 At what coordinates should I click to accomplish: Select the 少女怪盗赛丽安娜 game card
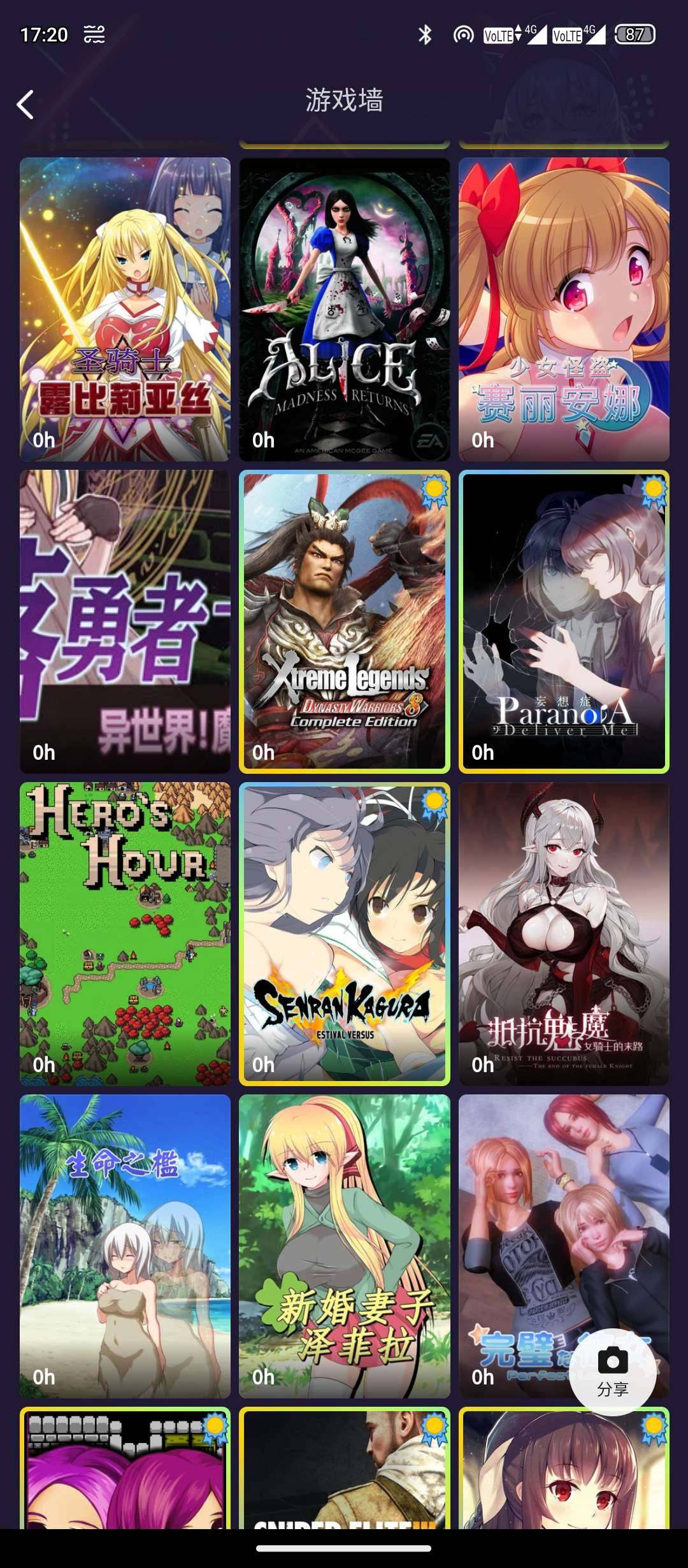coord(564,309)
